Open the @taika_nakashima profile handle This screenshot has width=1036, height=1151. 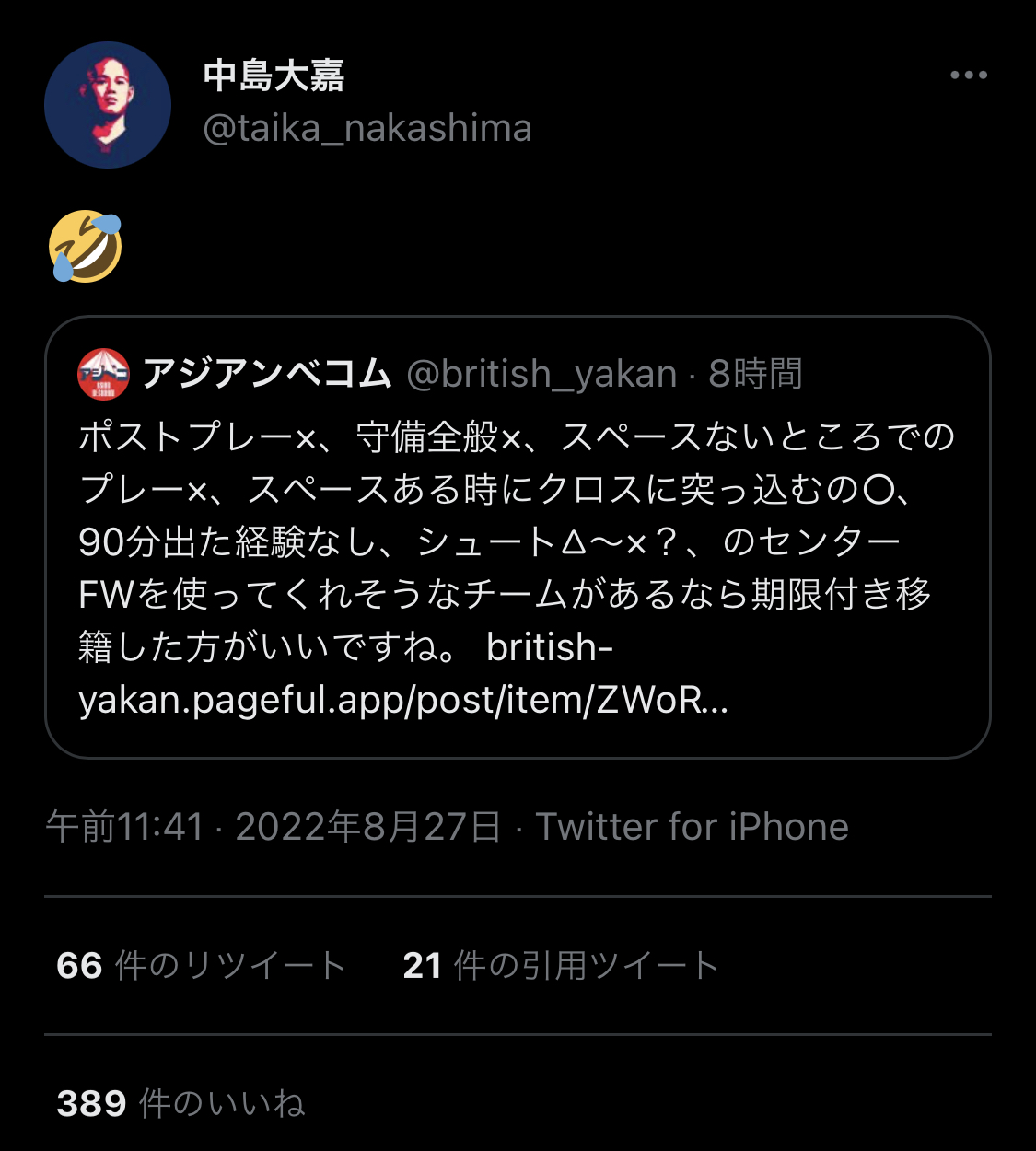(x=367, y=129)
